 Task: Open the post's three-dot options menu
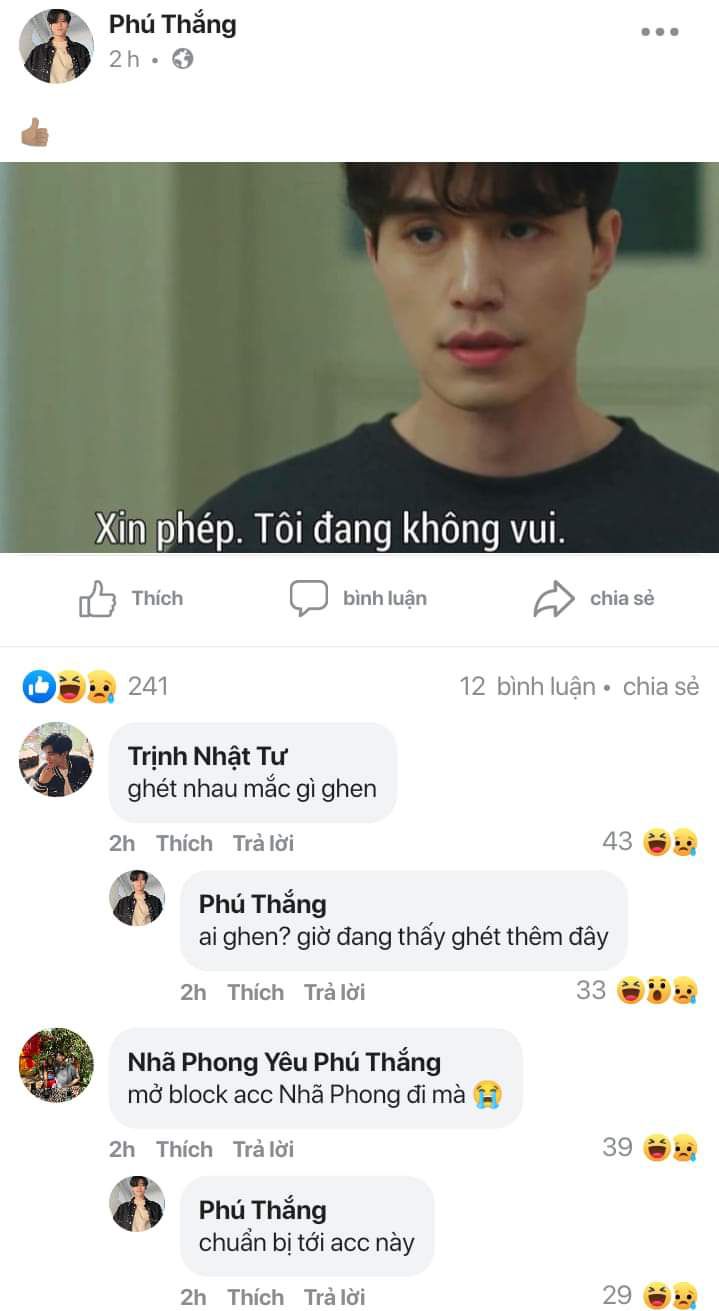point(659,32)
